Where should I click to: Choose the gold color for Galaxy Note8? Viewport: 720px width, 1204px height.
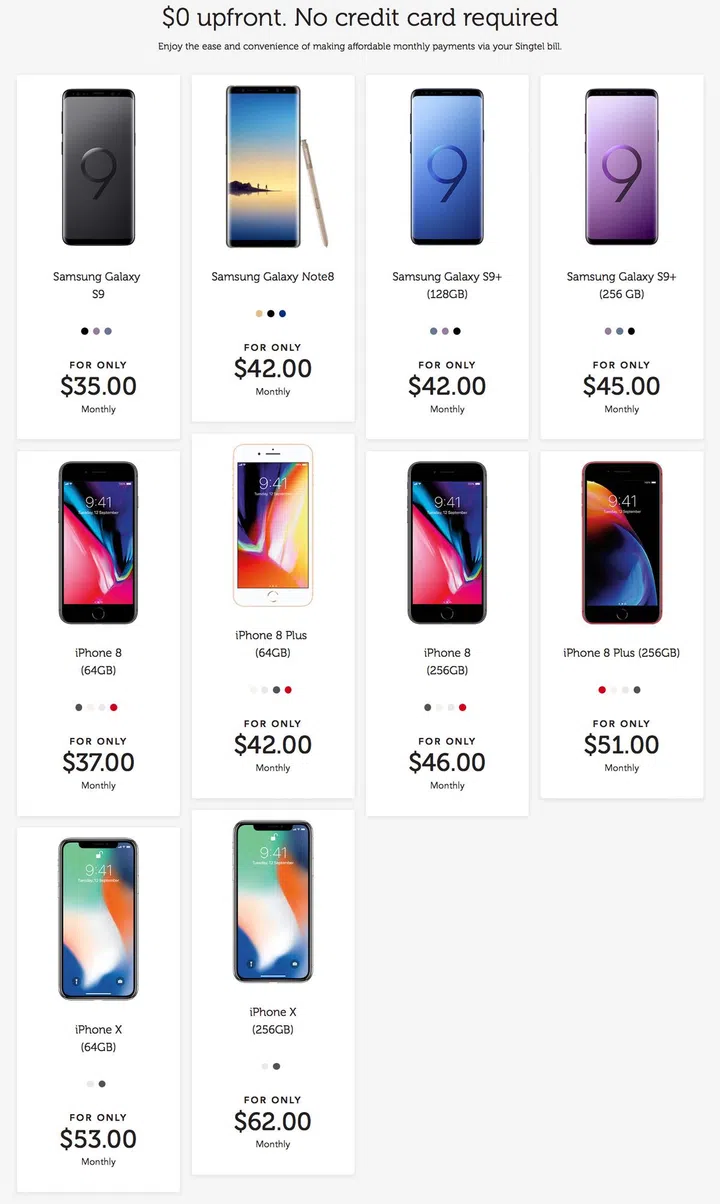click(x=260, y=314)
